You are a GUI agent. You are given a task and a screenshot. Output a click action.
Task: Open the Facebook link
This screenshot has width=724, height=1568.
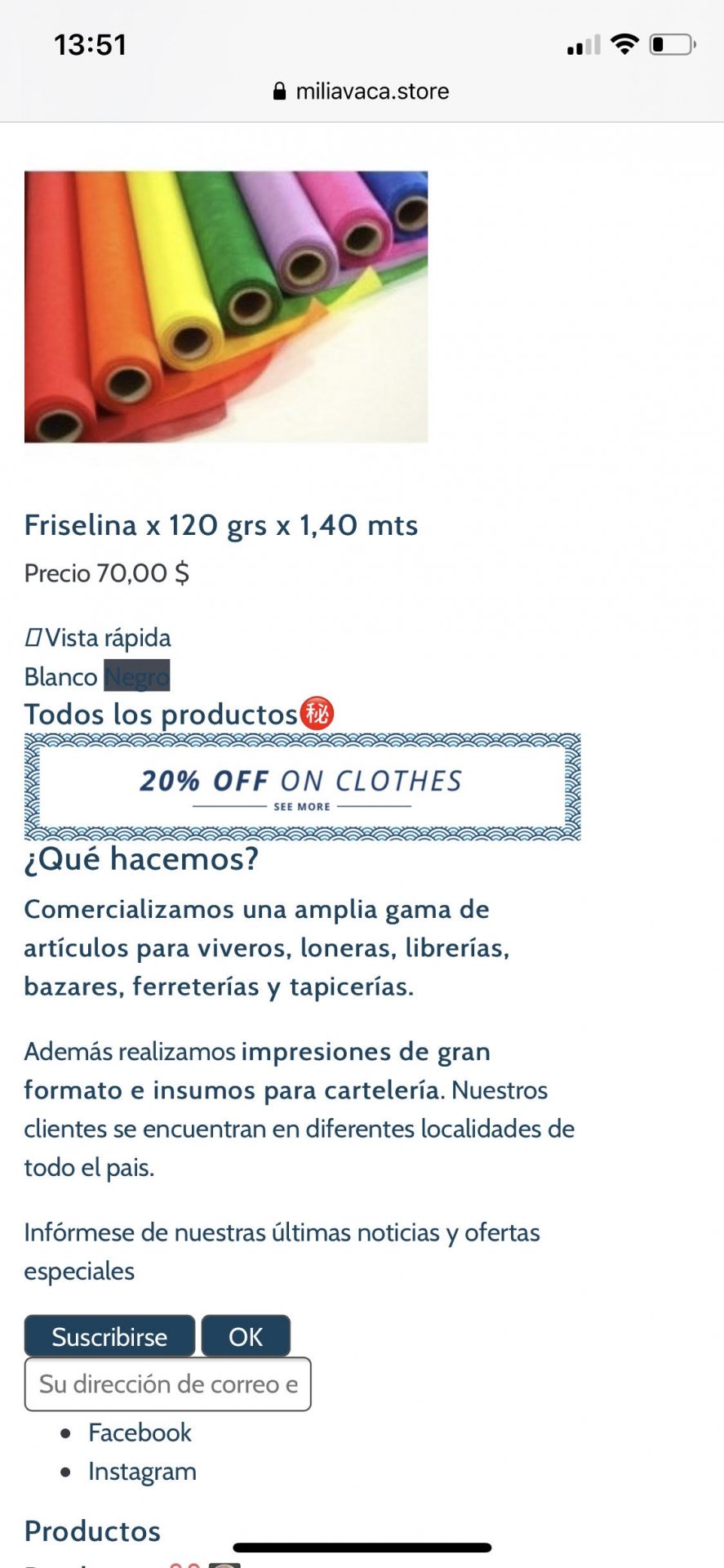(x=140, y=1432)
